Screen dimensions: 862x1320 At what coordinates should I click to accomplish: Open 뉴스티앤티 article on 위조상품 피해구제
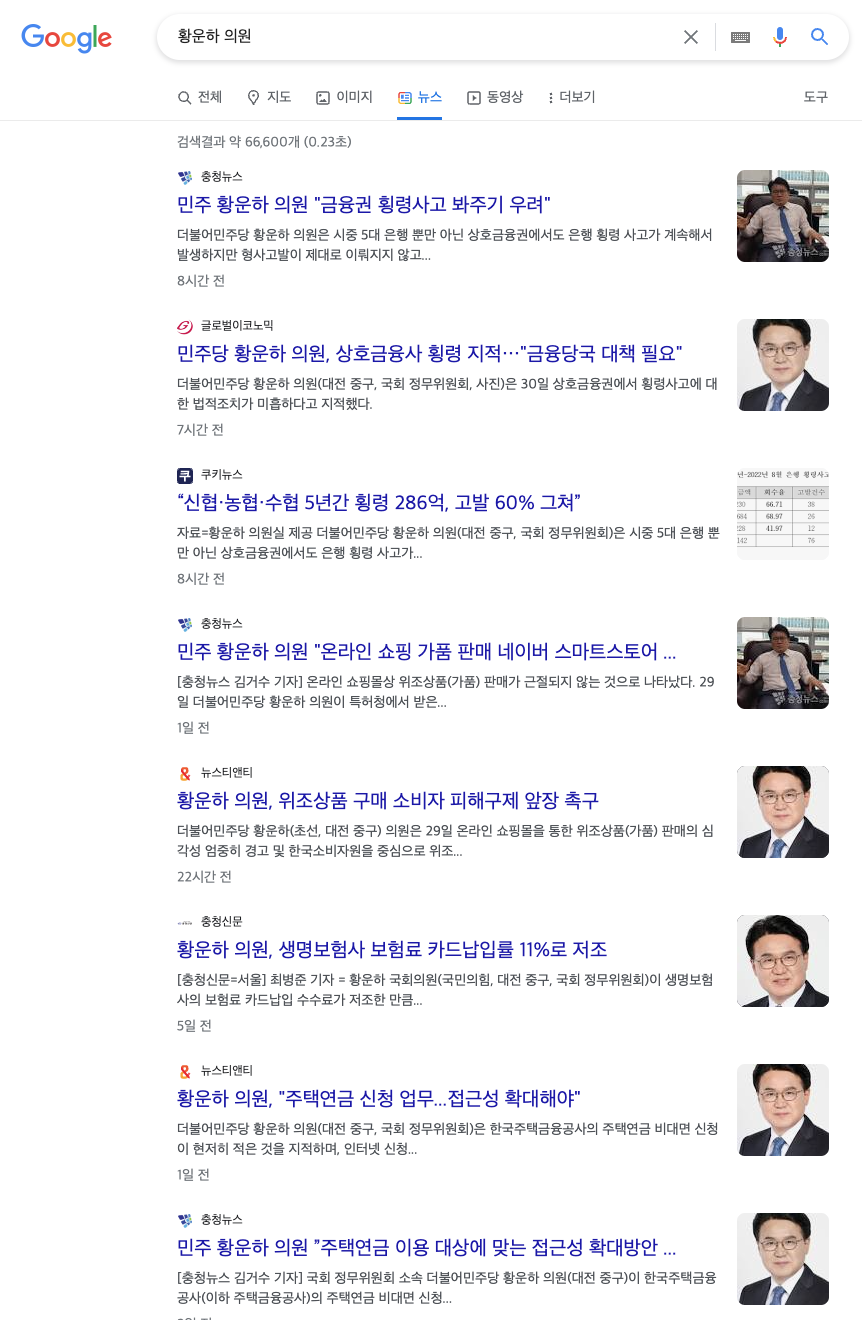coord(388,800)
